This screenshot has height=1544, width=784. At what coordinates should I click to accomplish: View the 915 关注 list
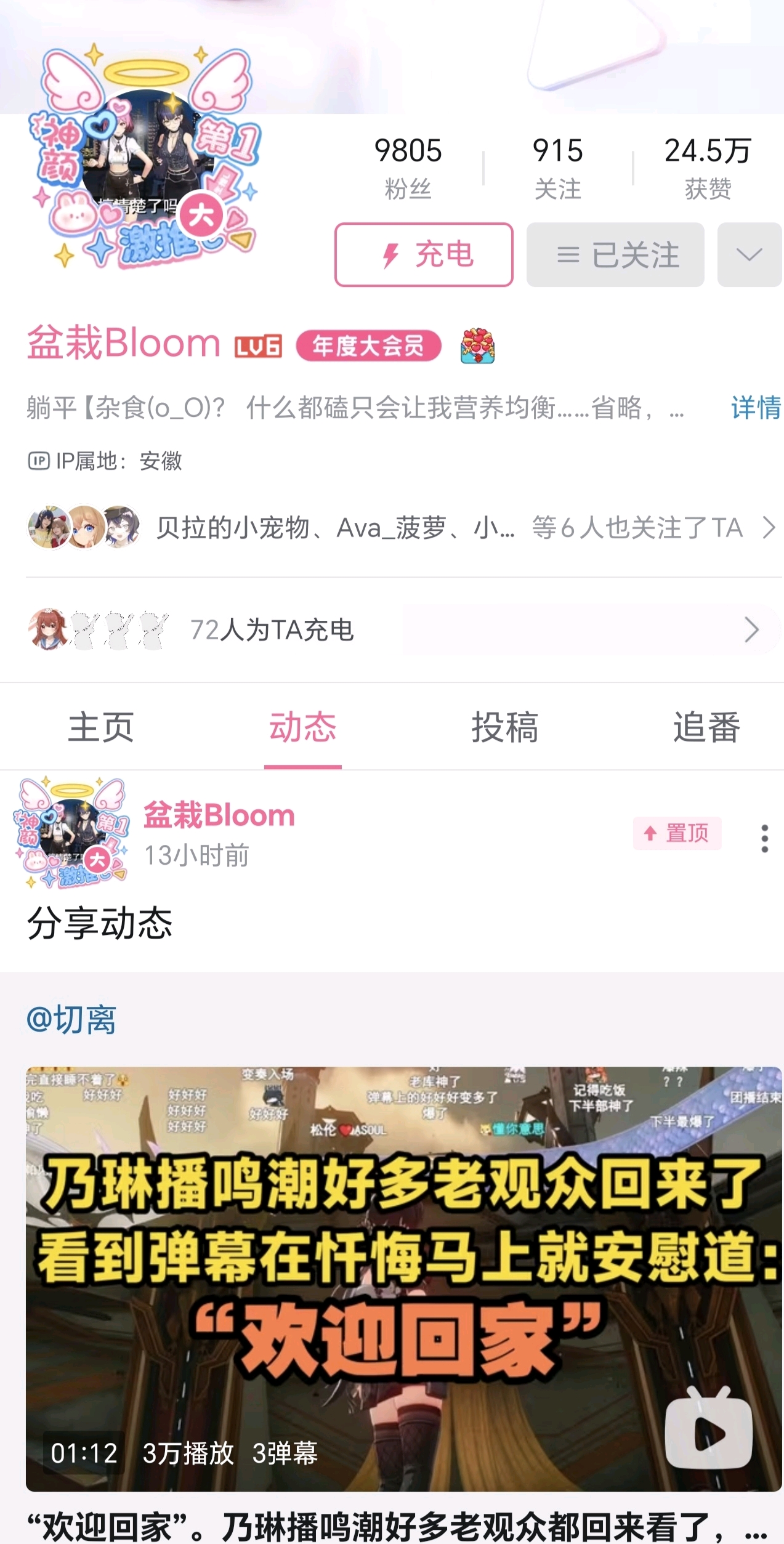pos(557,168)
